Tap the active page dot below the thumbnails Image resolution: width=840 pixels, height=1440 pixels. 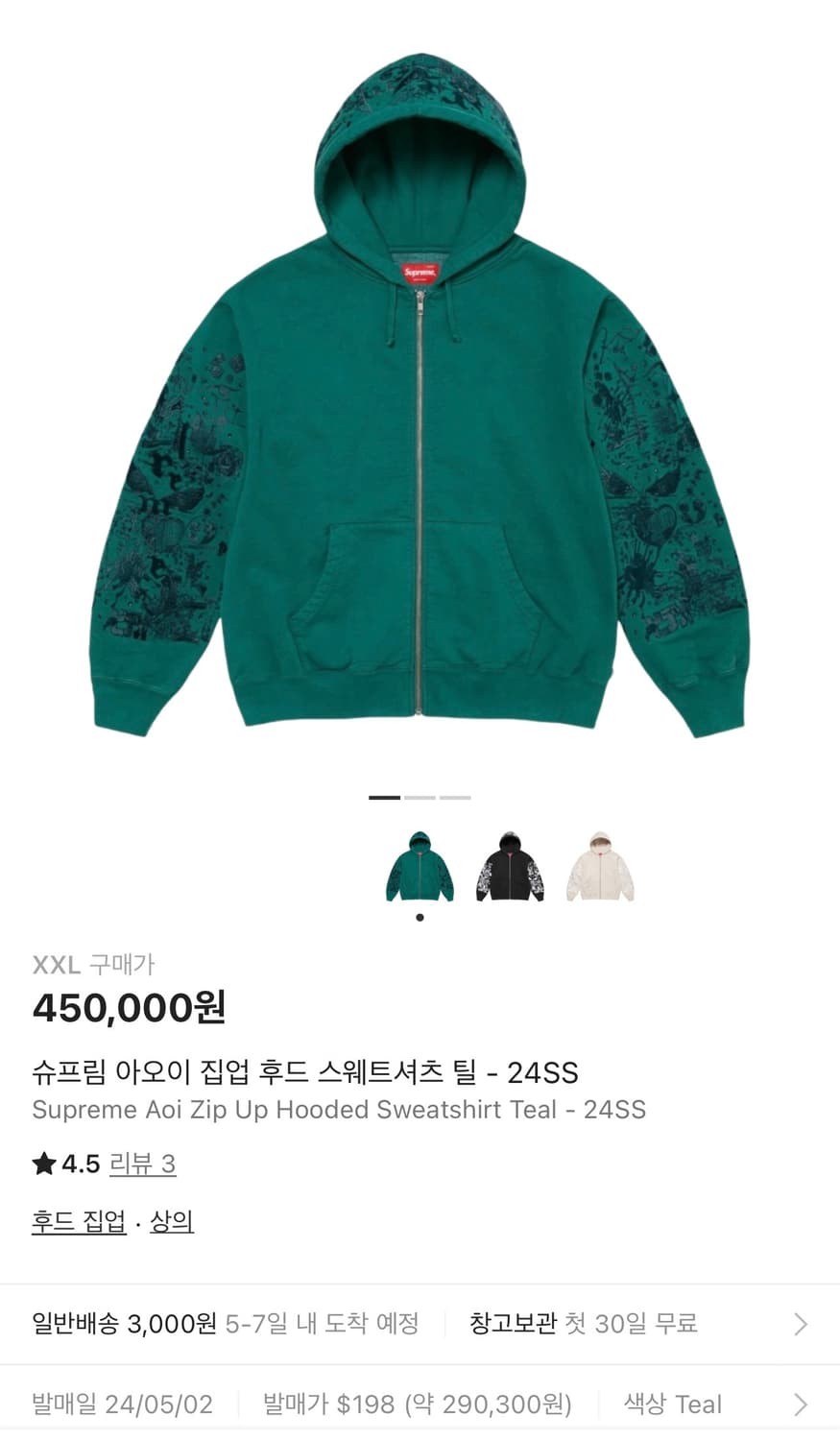(419, 917)
